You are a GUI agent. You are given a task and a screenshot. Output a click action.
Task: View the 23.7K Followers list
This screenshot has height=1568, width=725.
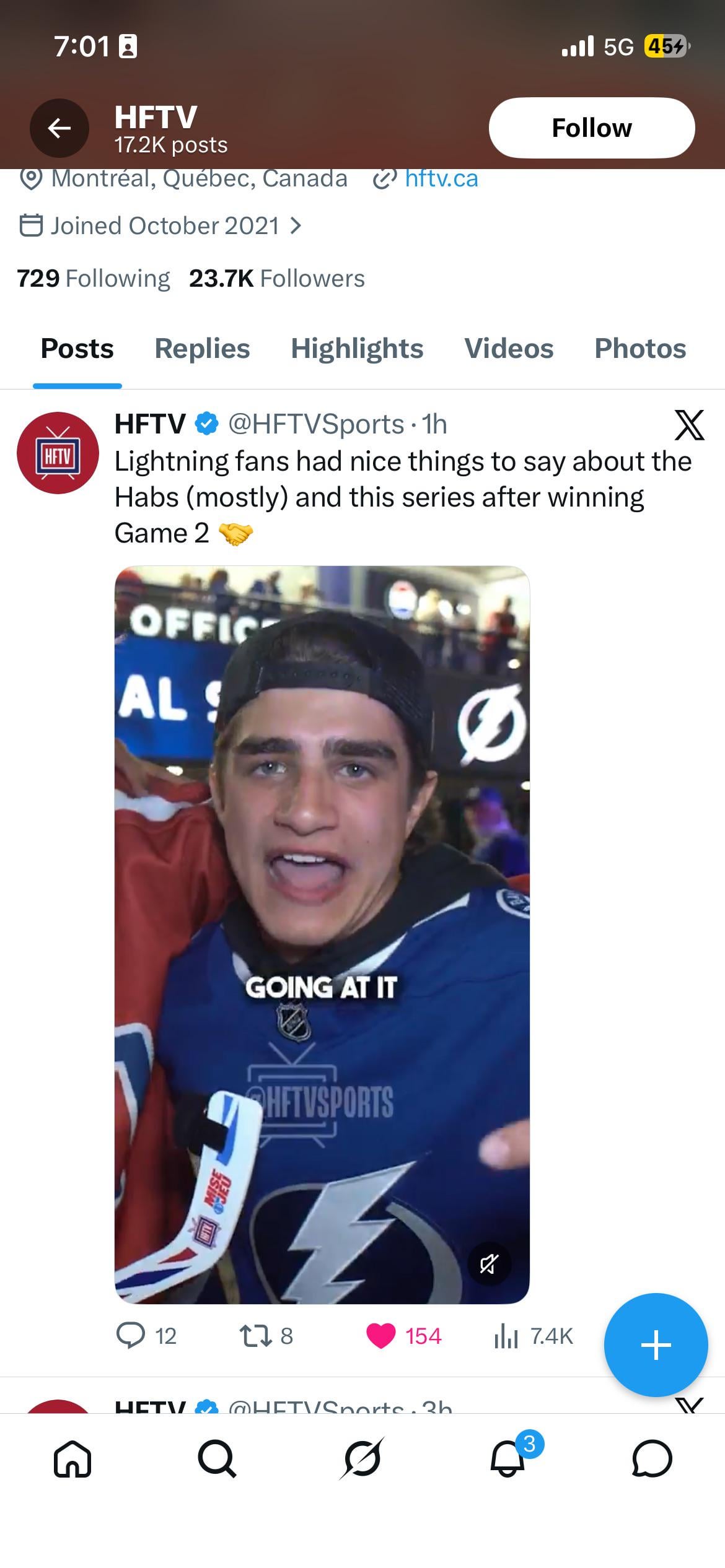[x=277, y=279]
